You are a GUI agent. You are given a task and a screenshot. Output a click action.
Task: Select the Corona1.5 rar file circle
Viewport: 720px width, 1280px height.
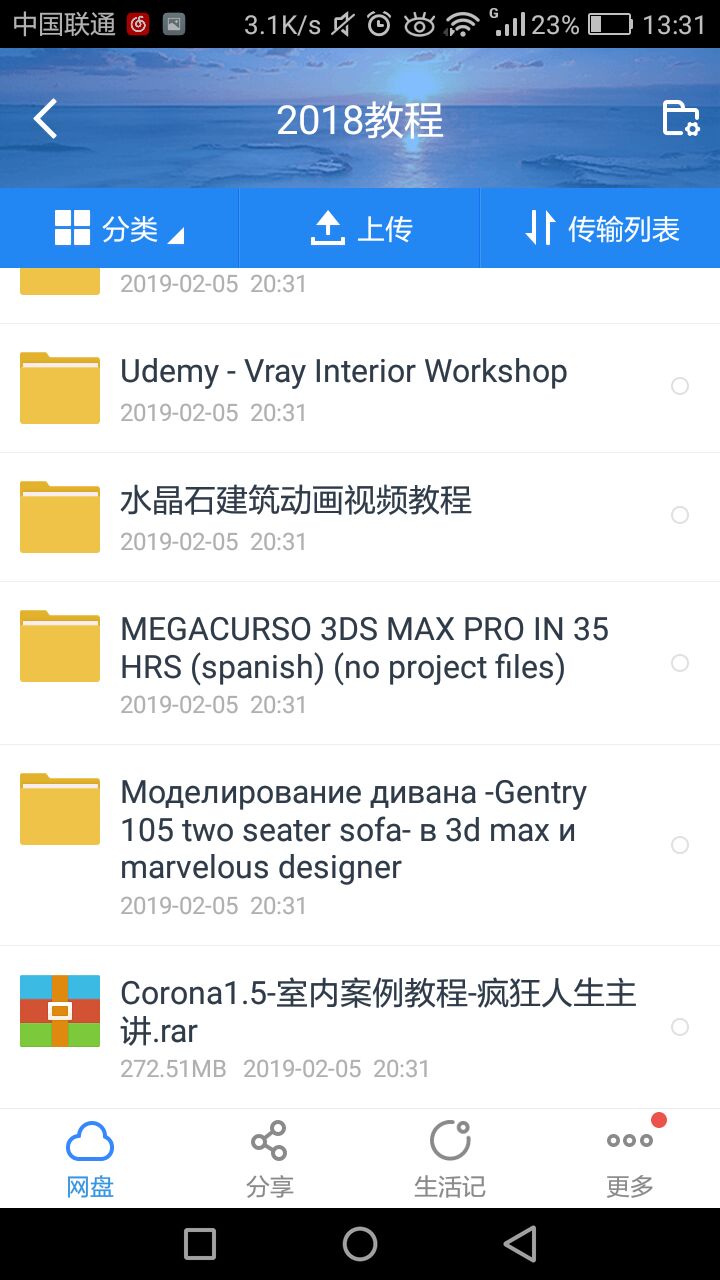[680, 1027]
